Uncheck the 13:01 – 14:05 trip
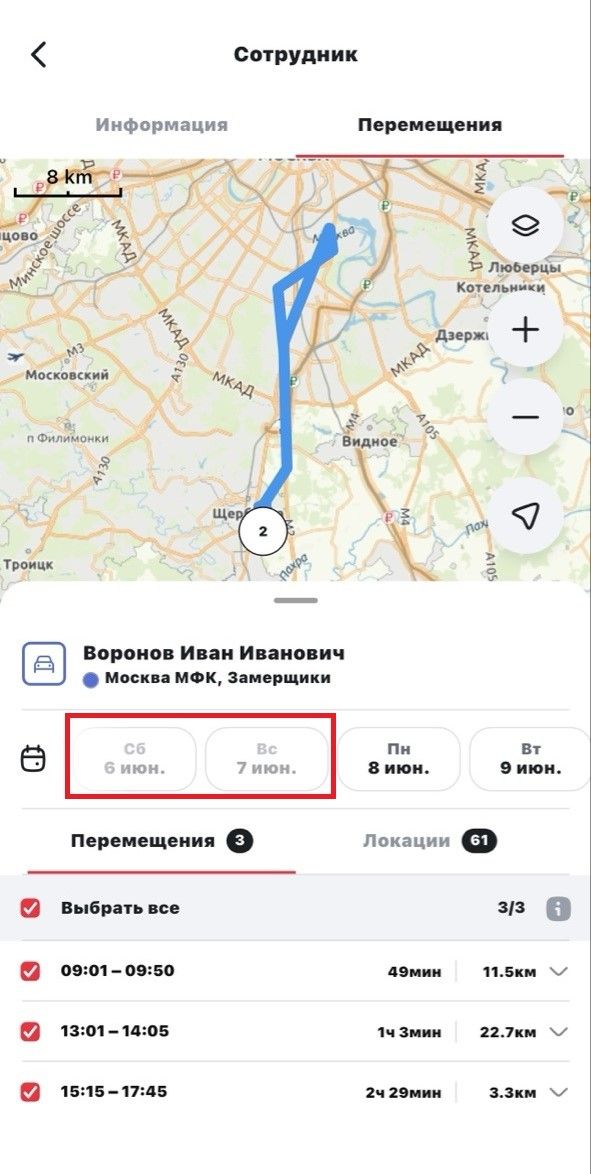 [30, 1031]
